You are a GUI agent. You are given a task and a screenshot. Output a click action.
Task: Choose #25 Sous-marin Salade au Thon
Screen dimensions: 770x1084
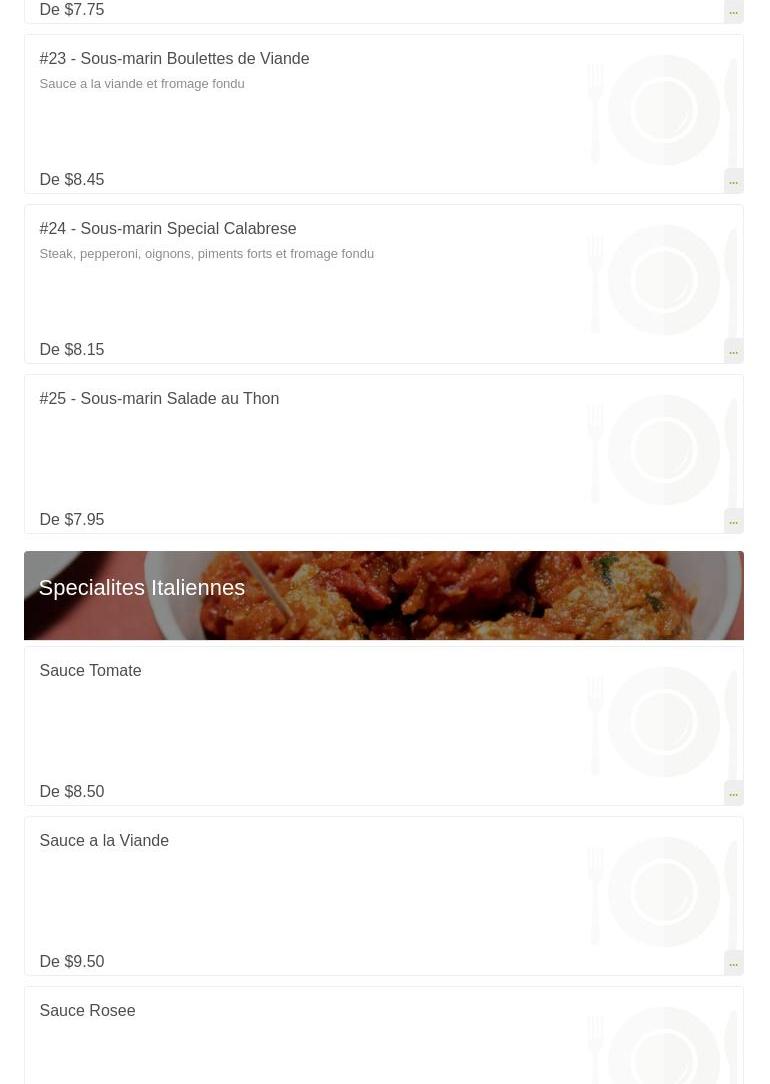pos(159,399)
